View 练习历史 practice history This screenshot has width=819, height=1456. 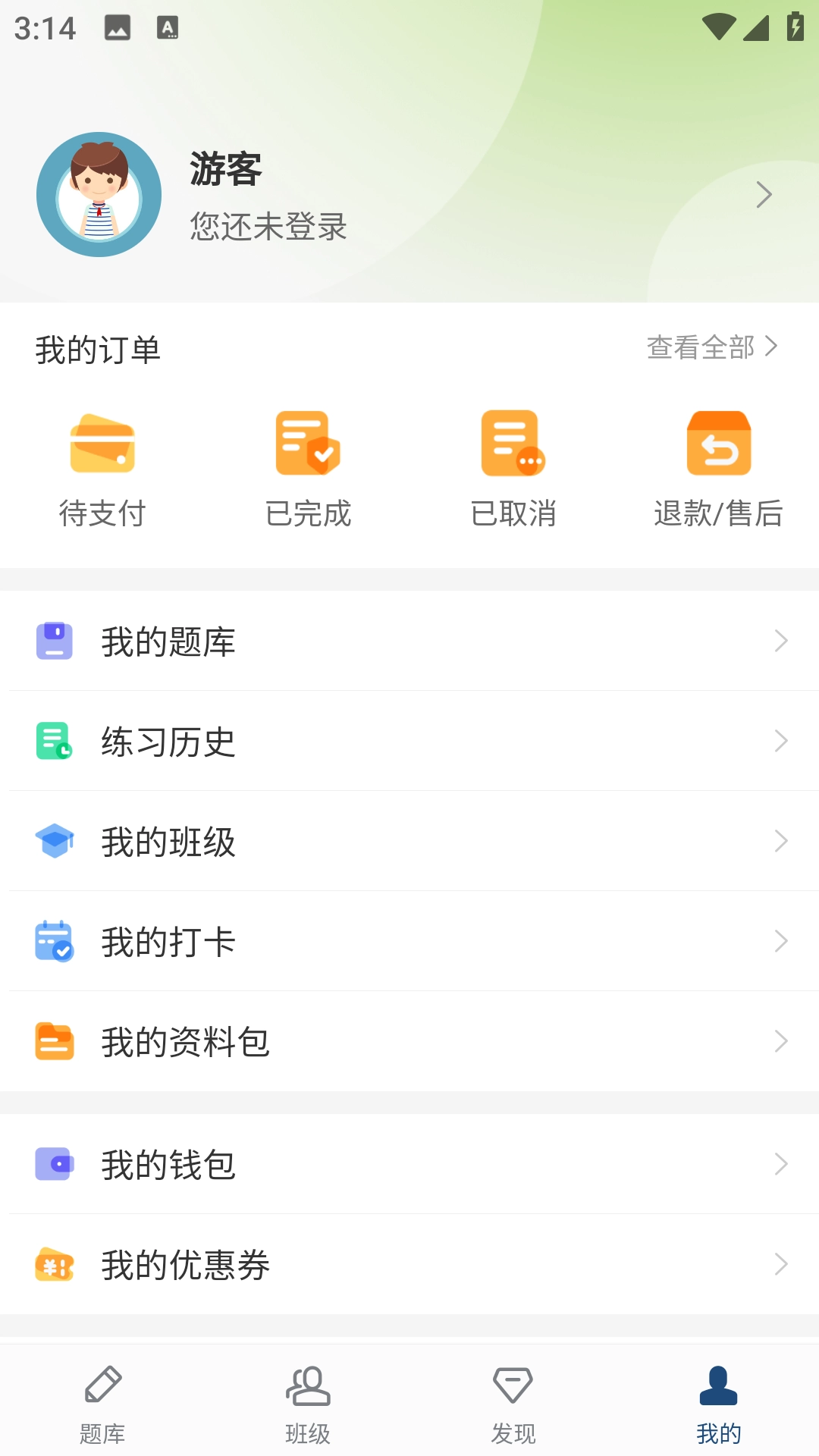click(x=409, y=741)
